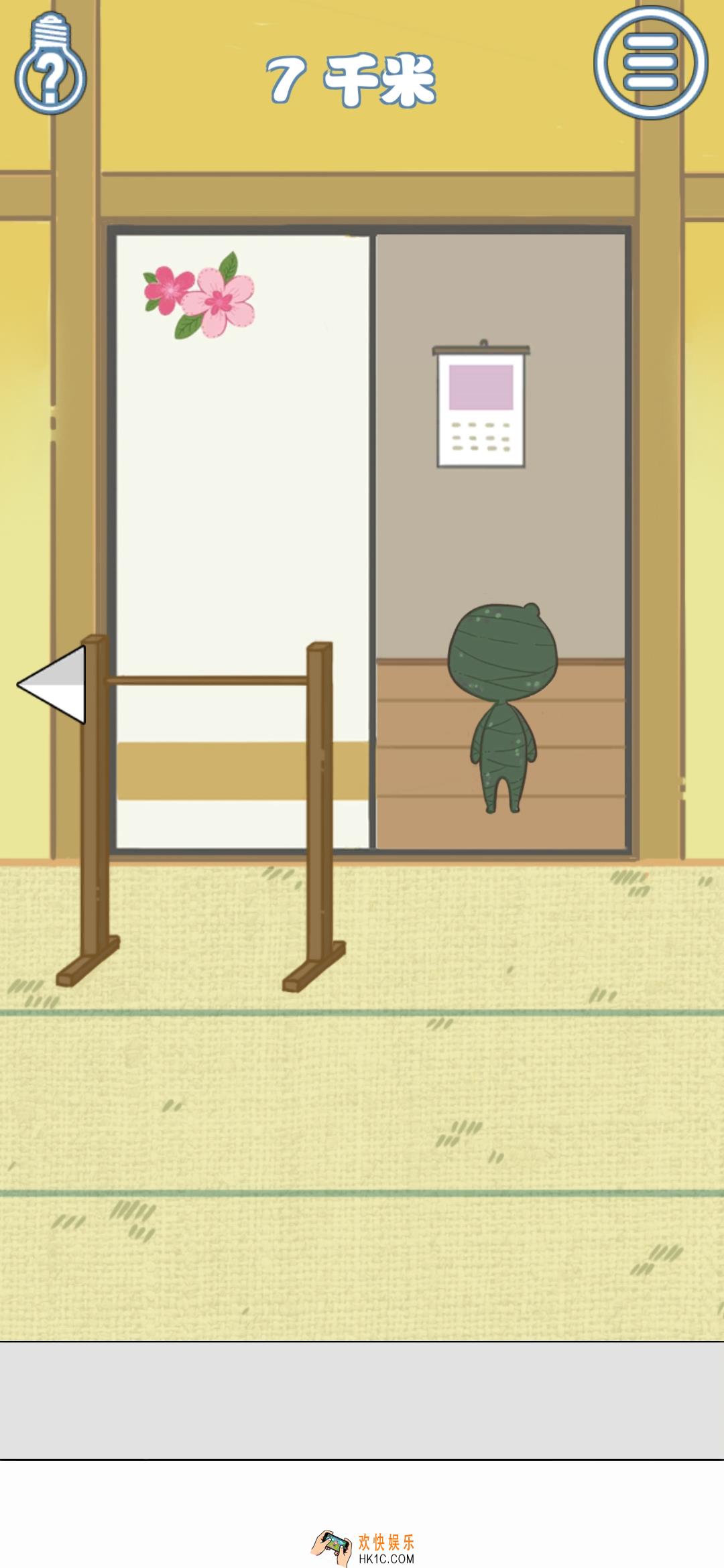Inspect the wall calendar
This screenshot has width=724, height=1568.
point(481,407)
